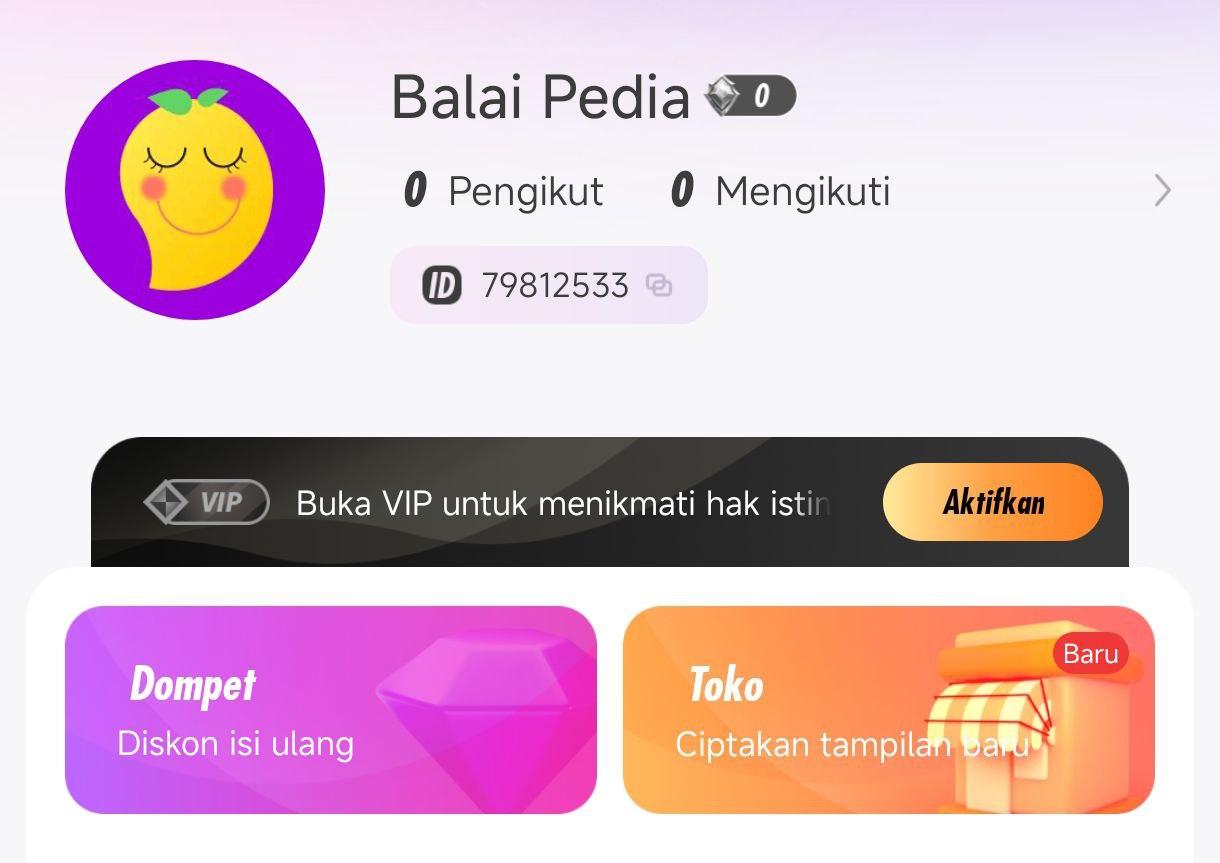Image resolution: width=1220 pixels, height=863 pixels.
Task: Open the VIP diamond level badge
Action: [x=751, y=96]
